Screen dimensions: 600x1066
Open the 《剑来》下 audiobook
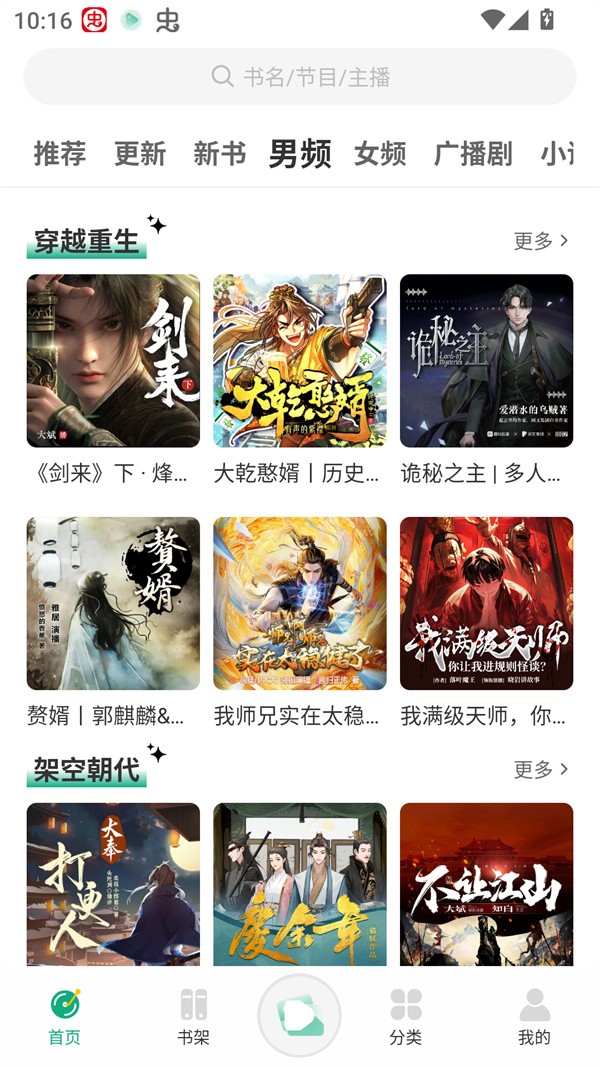[x=113, y=361]
